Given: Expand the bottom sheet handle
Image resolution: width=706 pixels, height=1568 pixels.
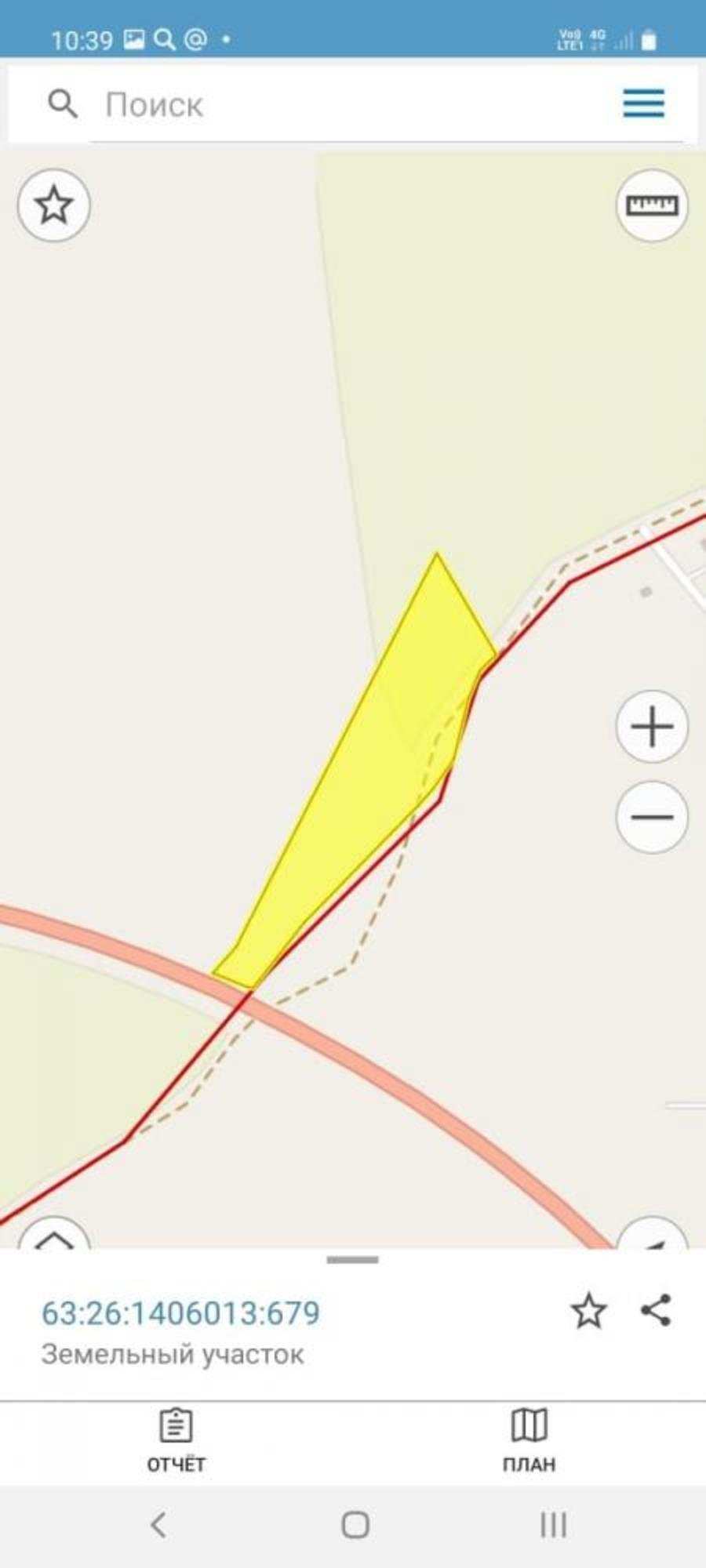Looking at the screenshot, I should 353,1260.
